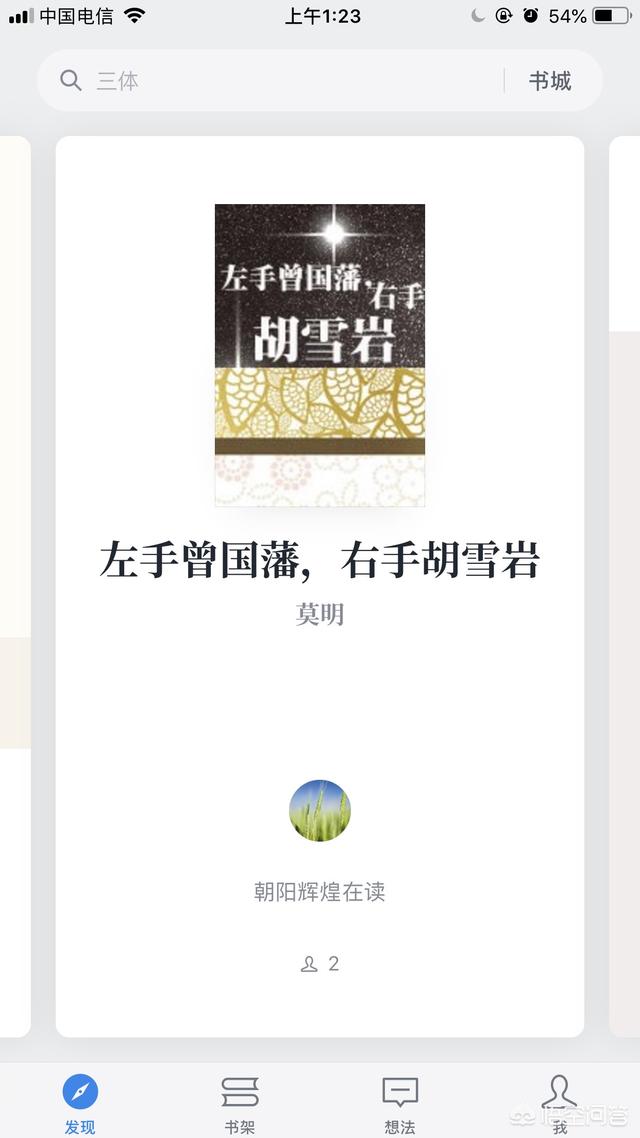Open the 想法 tab

tap(400, 1103)
